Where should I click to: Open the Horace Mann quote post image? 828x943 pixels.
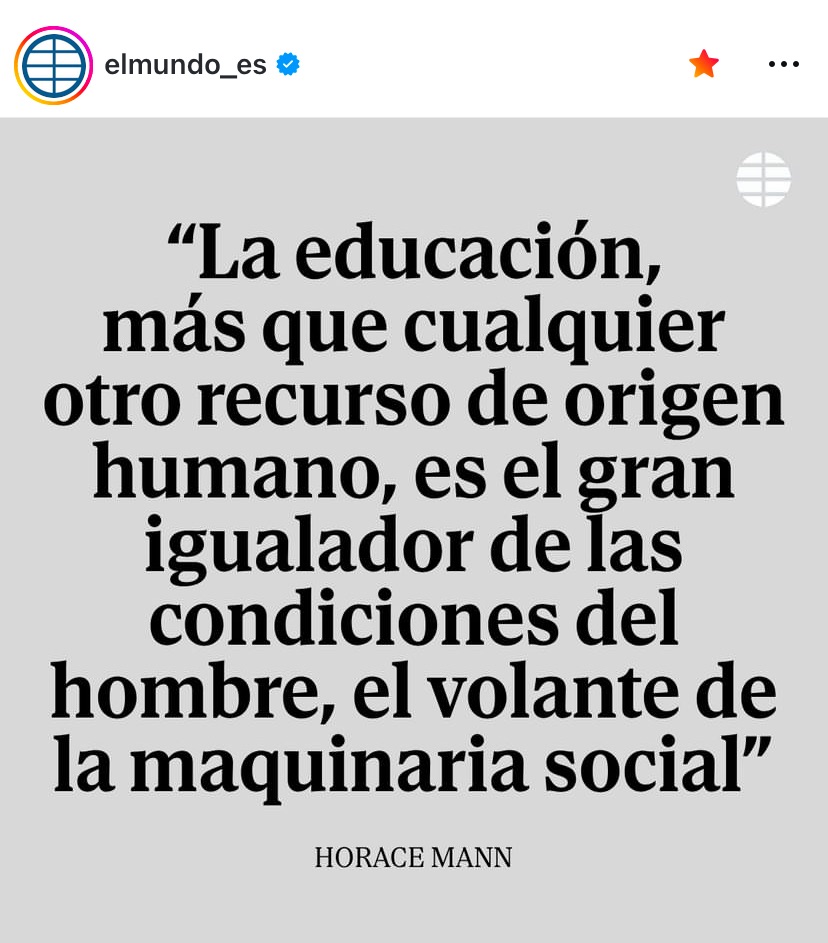coord(414,530)
